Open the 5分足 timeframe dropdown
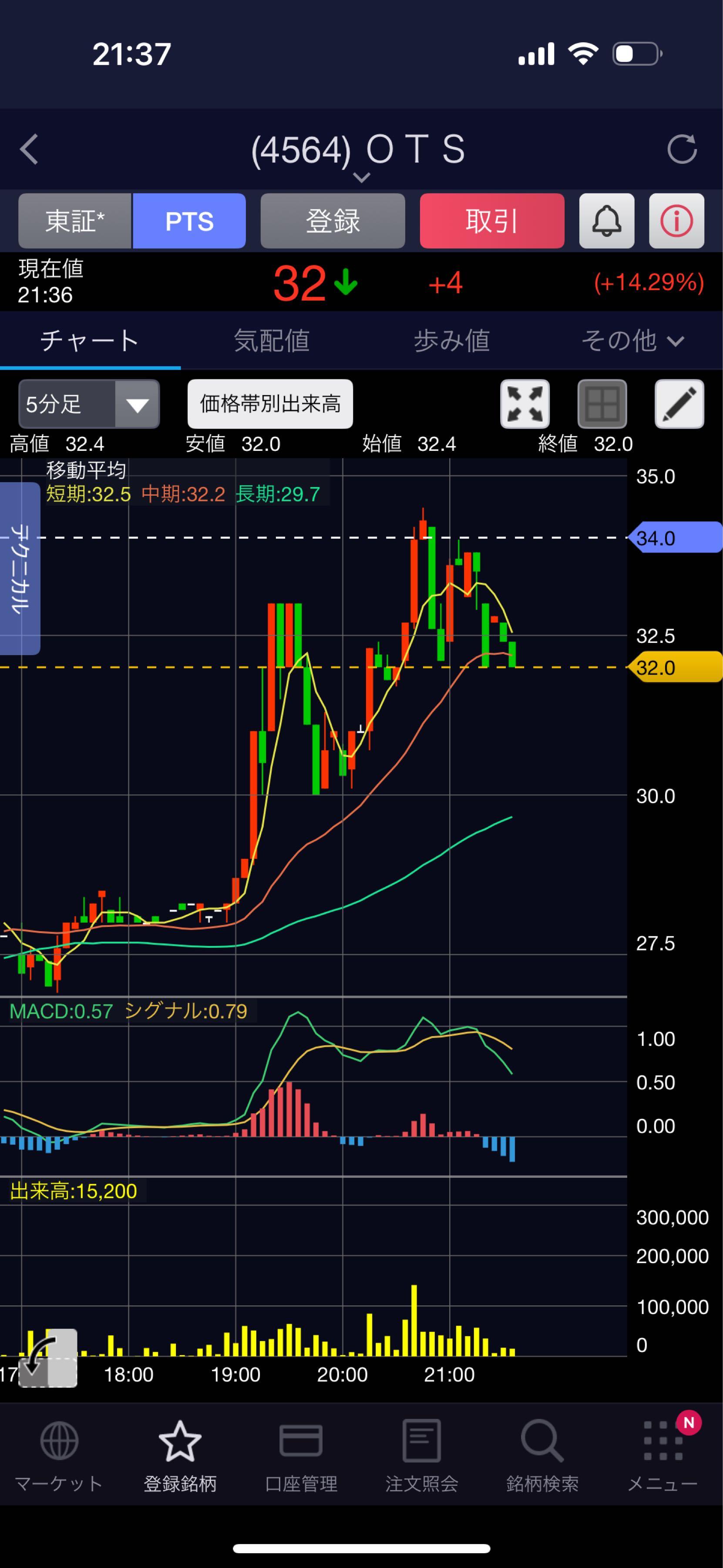This screenshot has height=1568, width=723. click(x=89, y=404)
